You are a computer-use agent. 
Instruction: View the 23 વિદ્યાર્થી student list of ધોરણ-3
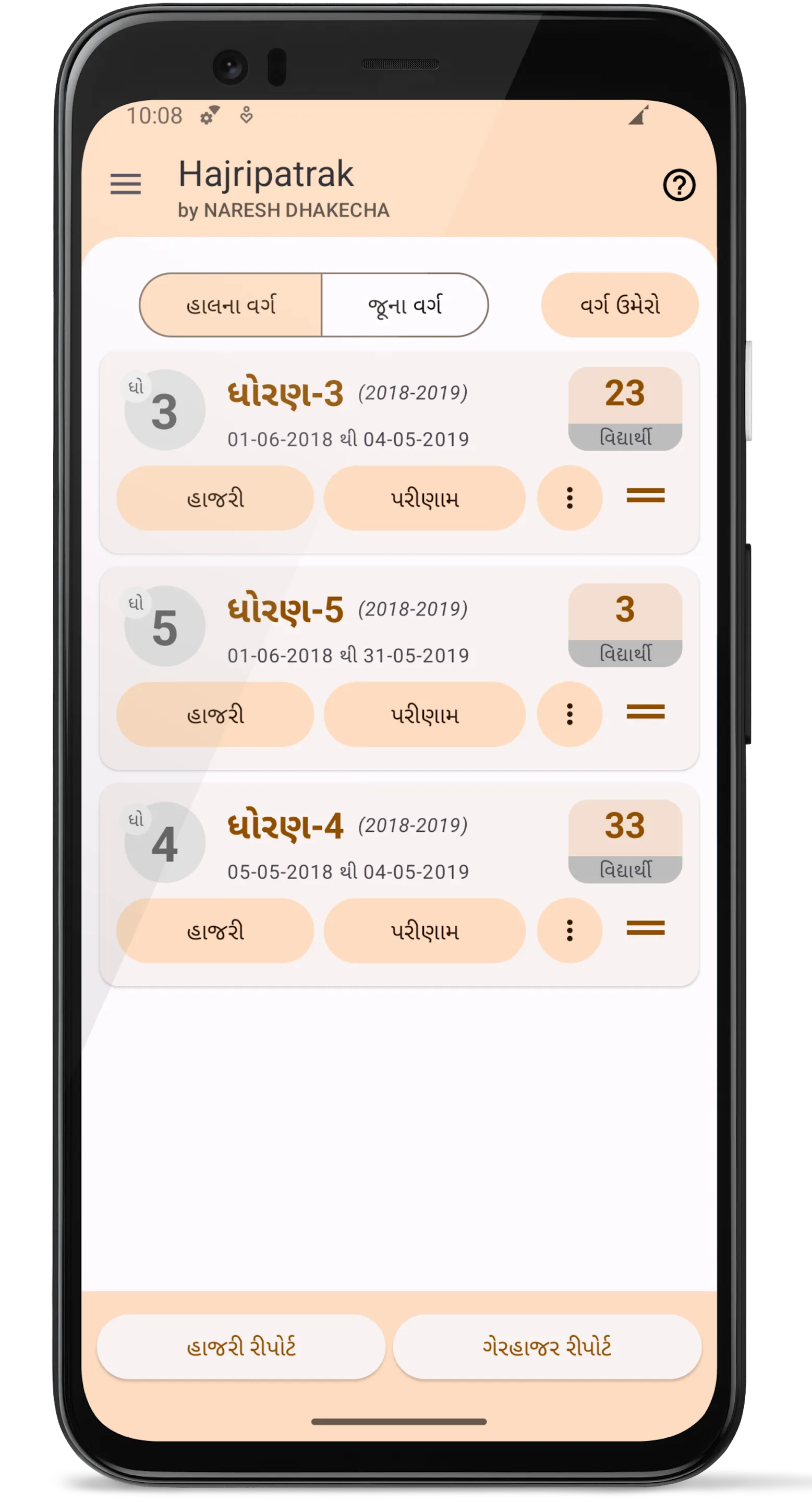click(625, 409)
